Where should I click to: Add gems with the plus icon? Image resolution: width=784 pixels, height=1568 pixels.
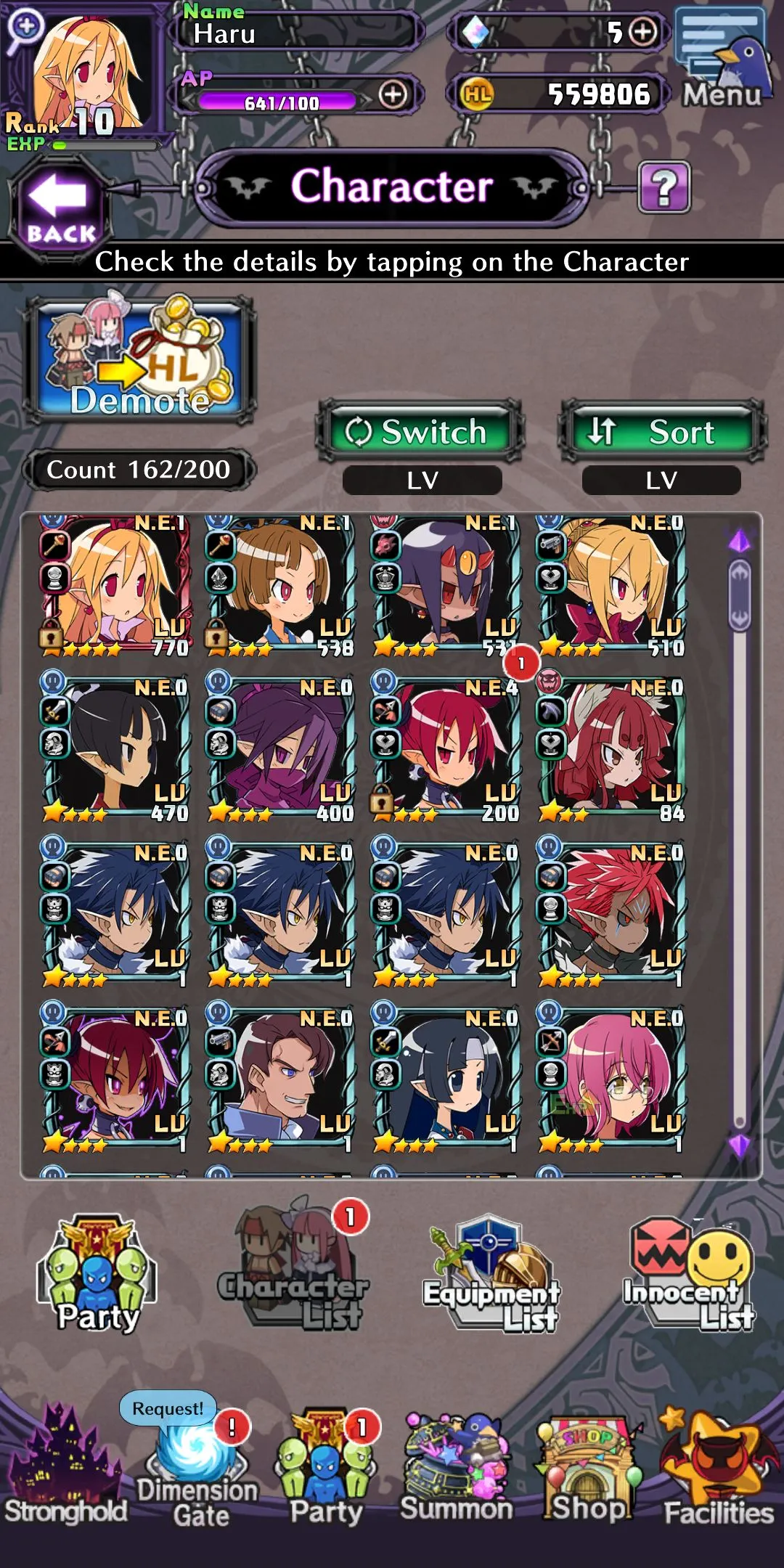pyautogui.click(x=643, y=32)
